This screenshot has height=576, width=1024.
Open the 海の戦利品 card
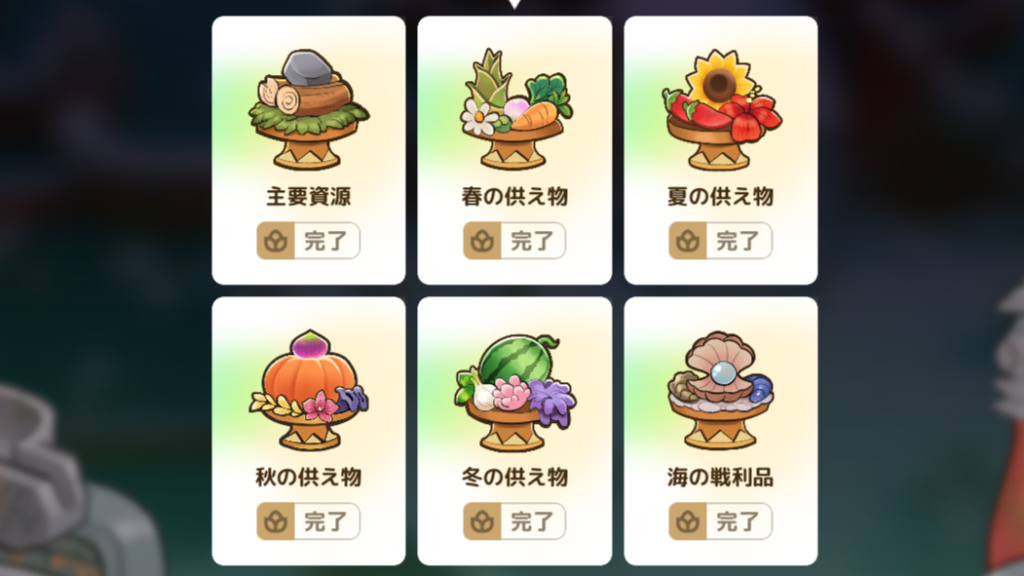point(720,430)
